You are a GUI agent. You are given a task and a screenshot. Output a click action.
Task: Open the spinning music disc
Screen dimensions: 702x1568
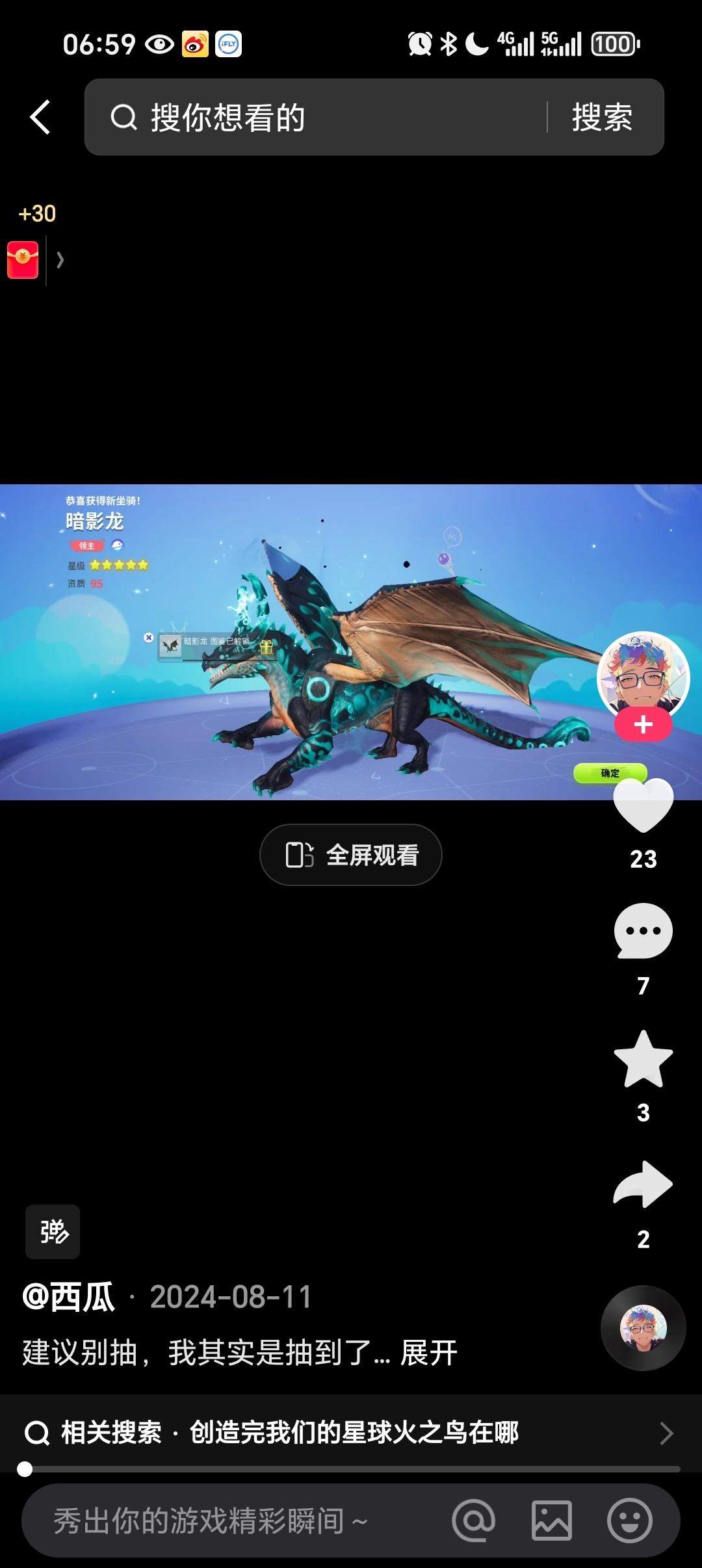pyautogui.click(x=643, y=1327)
